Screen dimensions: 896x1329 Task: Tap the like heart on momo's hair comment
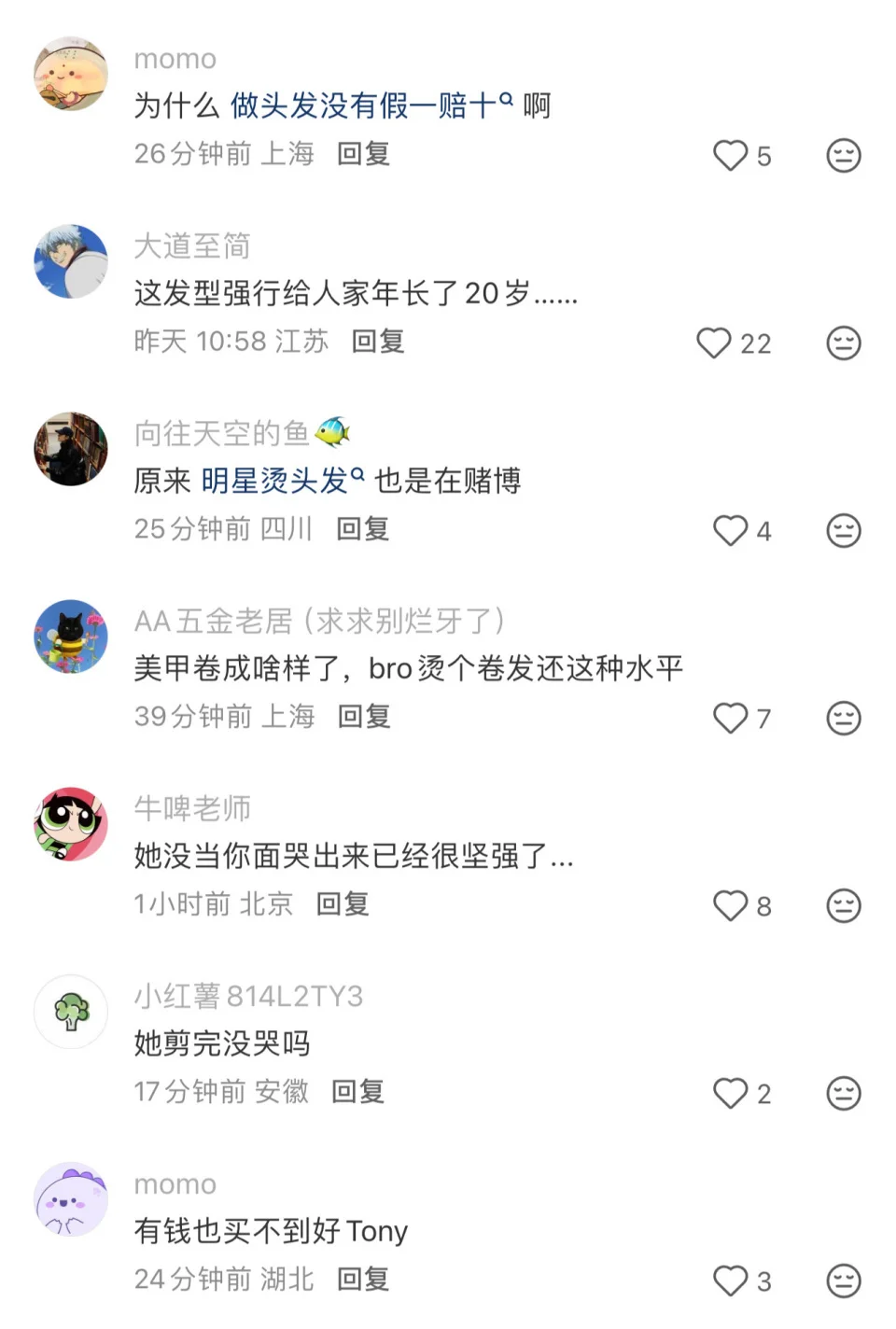730,156
